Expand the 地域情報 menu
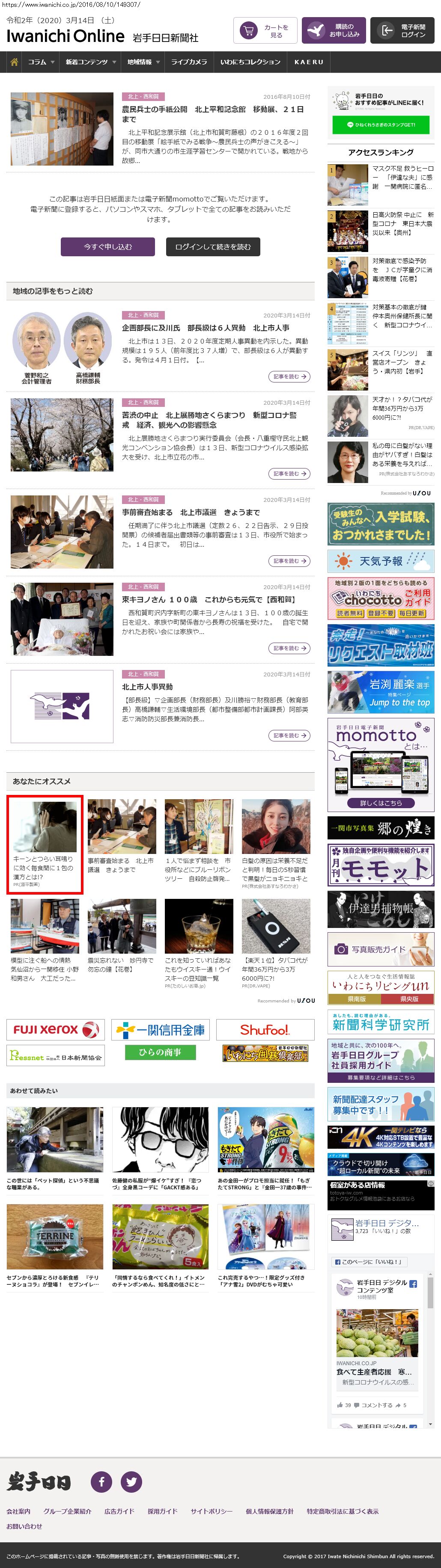The height and width of the screenshot is (1568, 441). pyautogui.click(x=143, y=62)
